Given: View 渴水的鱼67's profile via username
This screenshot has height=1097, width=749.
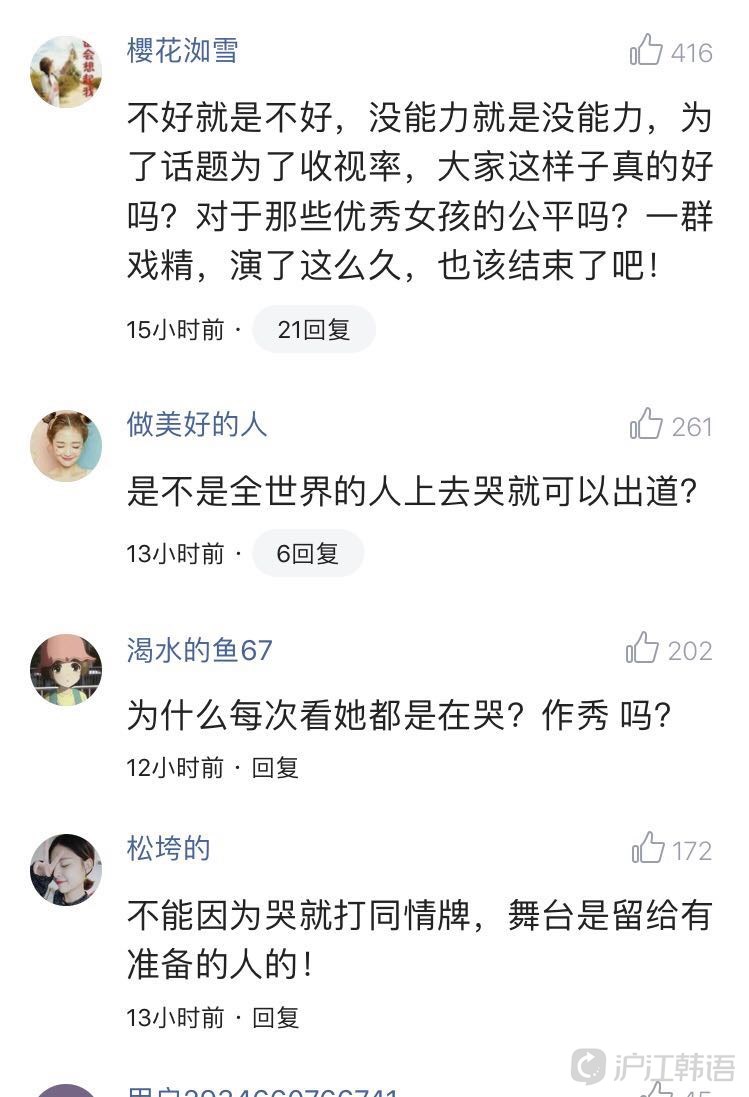Looking at the screenshot, I should tap(199, 650).
